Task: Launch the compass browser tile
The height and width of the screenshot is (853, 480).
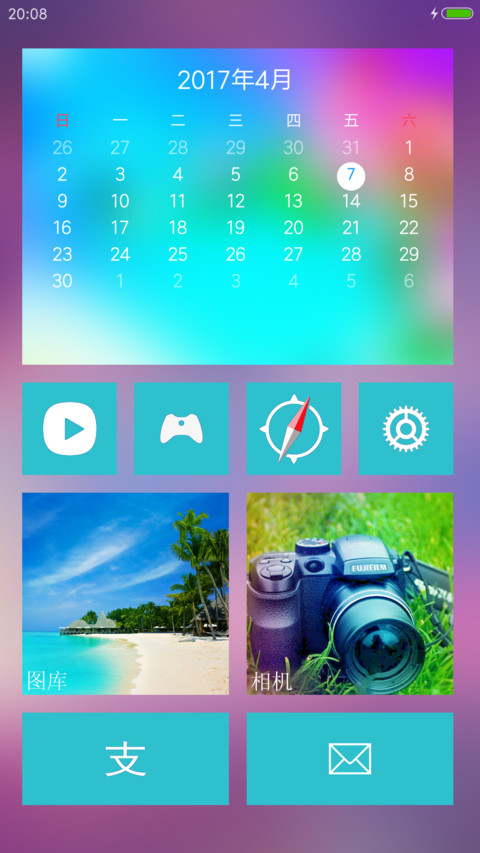Action: (294, 429)
